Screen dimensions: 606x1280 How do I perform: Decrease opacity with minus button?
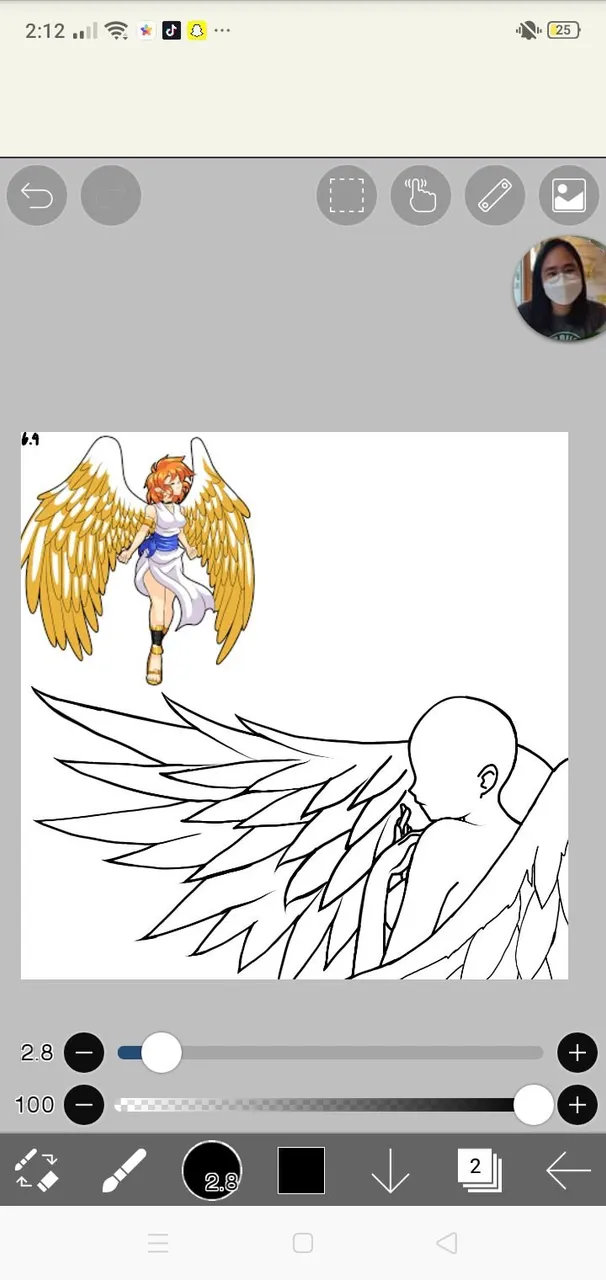point(84,1105)
